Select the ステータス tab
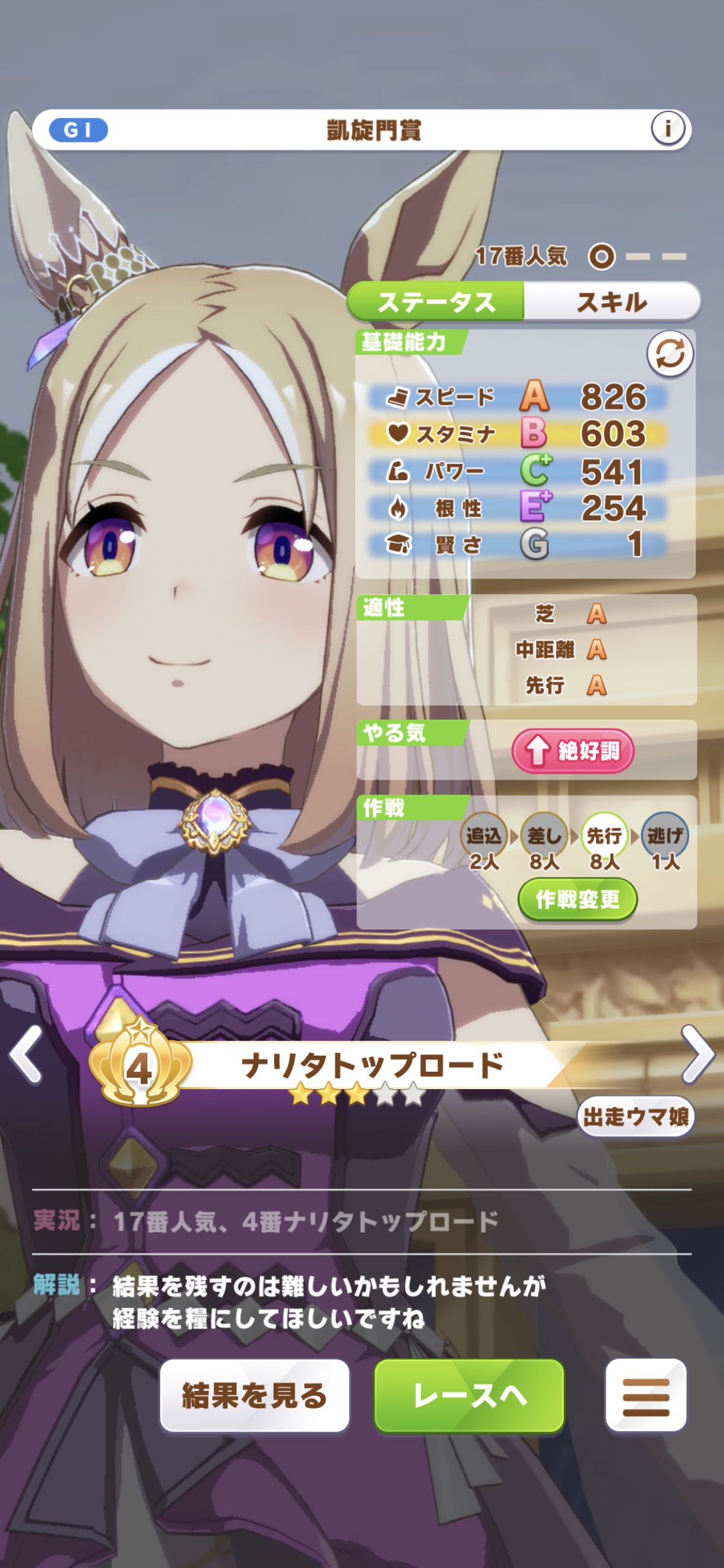 point(436,302)
